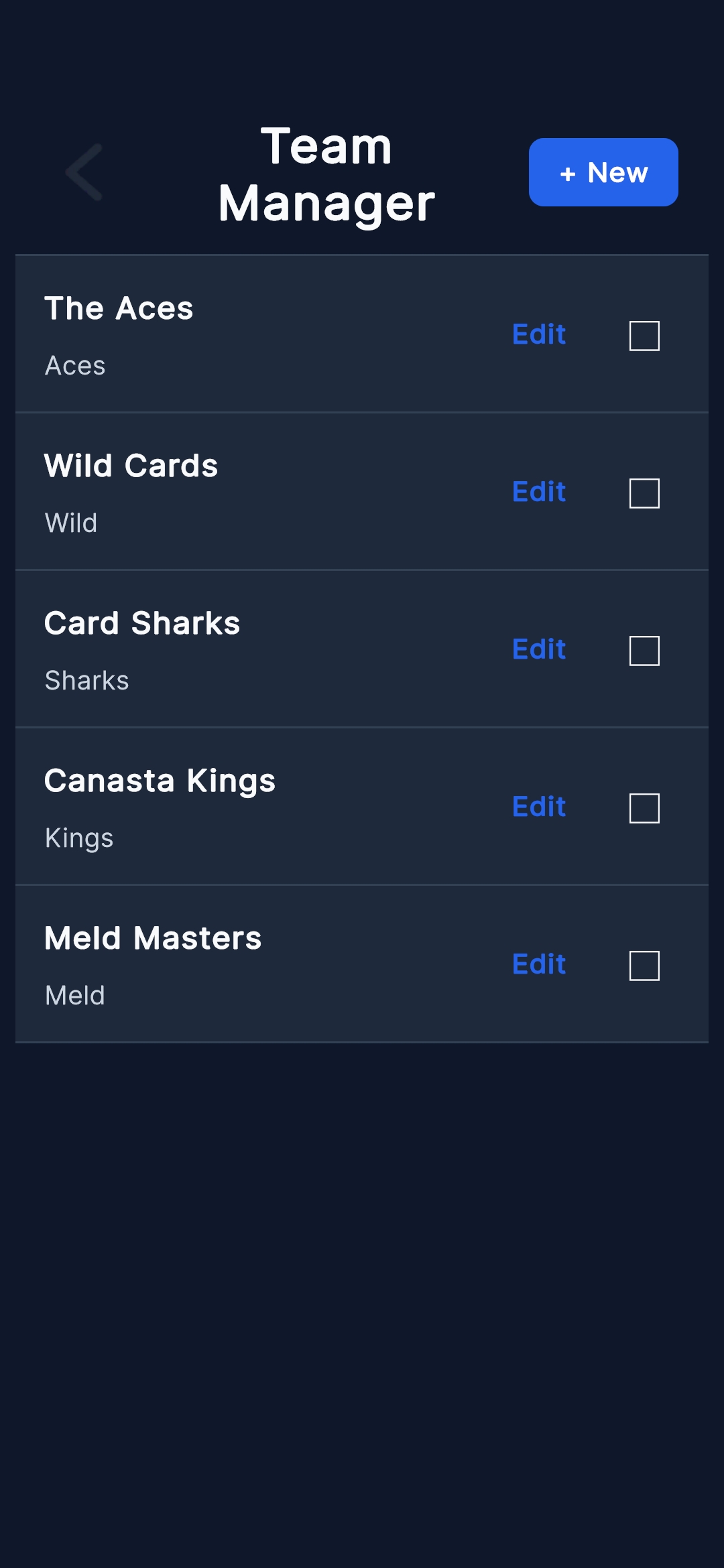Image resolution: width=724 pixels, height=1568 pixels.
Task: Select the Meld Masters checkbox
Action: (644, 966)
